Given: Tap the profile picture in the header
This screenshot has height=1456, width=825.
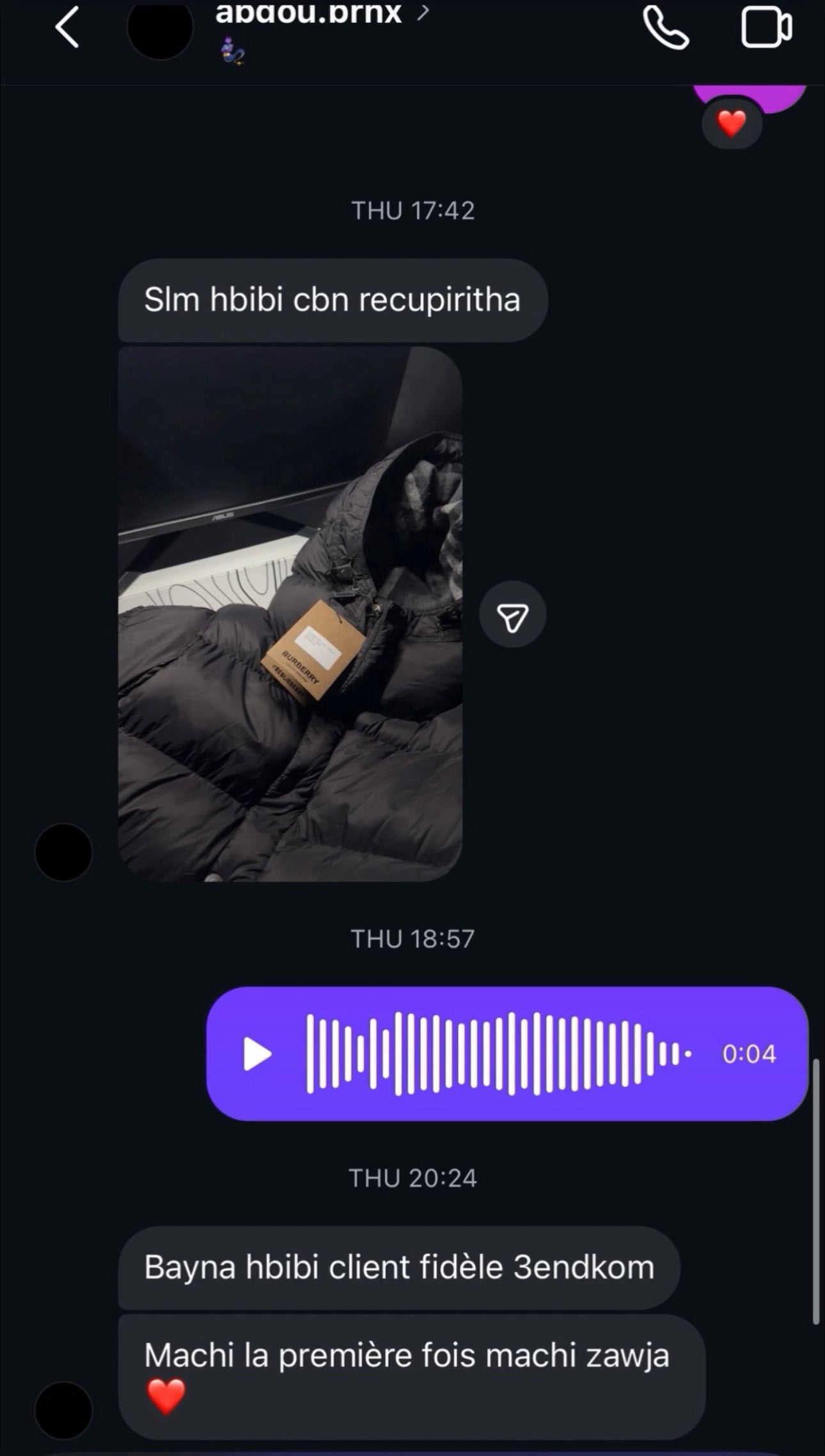Looking at the screenshot, I should pyautogui.click(x=160, y=28).
